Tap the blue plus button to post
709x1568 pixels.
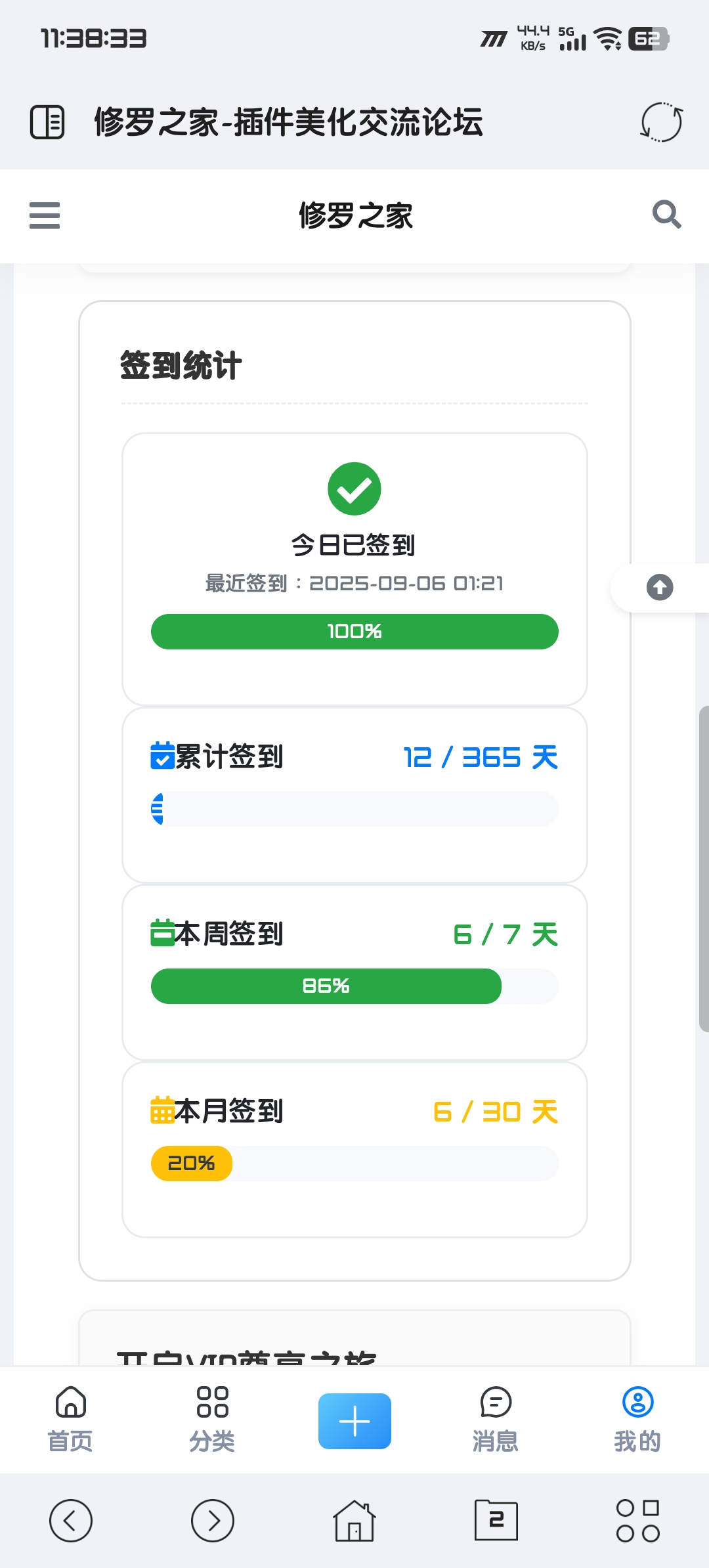coord(354,1421)
